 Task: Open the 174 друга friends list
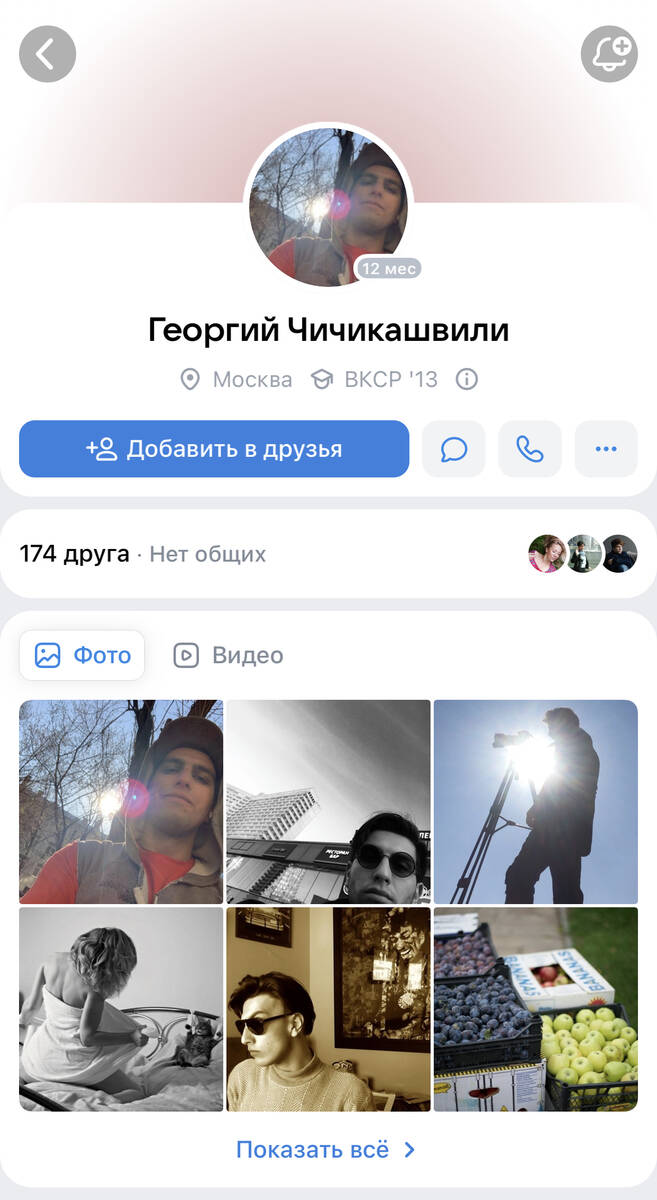pyautogui.click(x=75, y=554)
